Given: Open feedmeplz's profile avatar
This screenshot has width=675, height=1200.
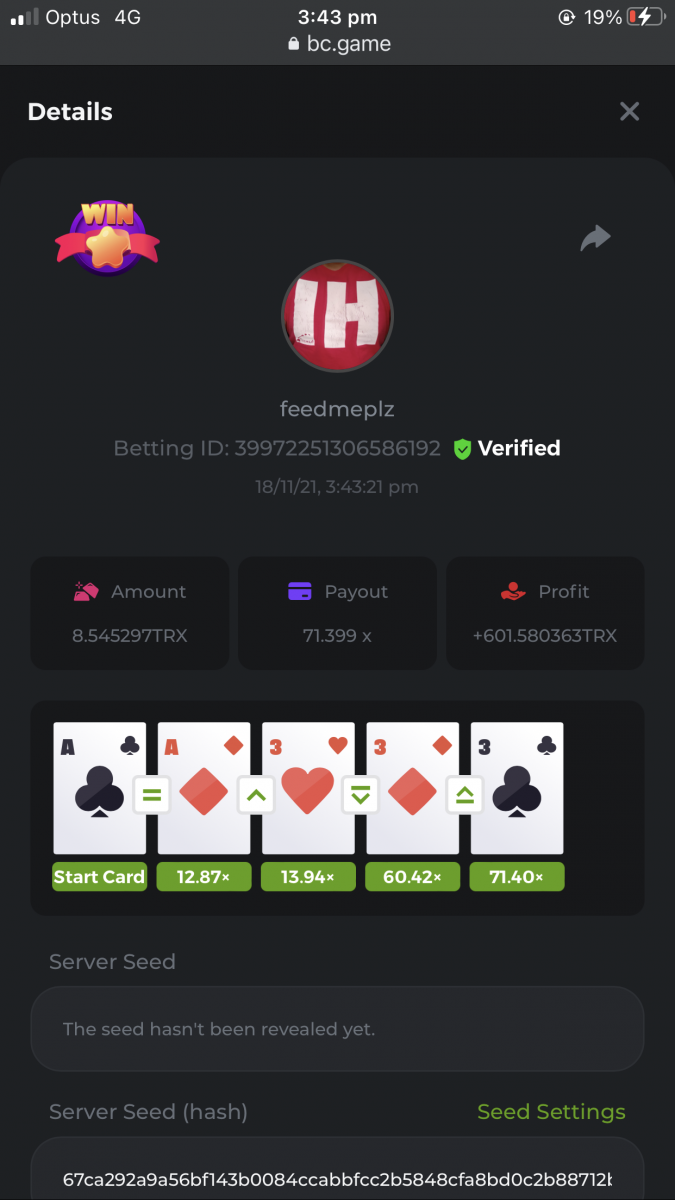Looking at the screenshot, I should coord(337,316).
